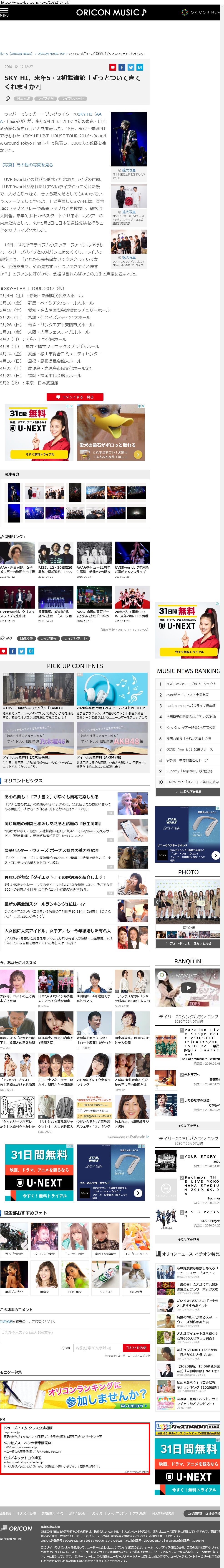
Task: Share article on Facebook at top
Action: pos(121,67)
